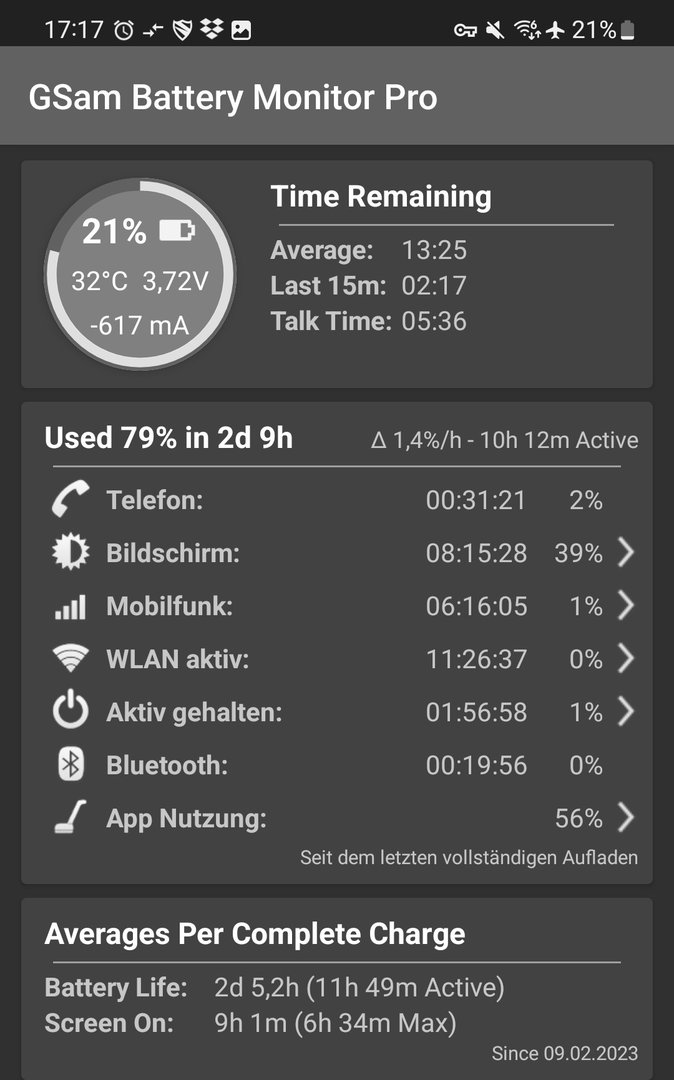Open Mobilfunk signal details
The height and width of the screenshot is (1080, 674).
click(x=336, y=606)
